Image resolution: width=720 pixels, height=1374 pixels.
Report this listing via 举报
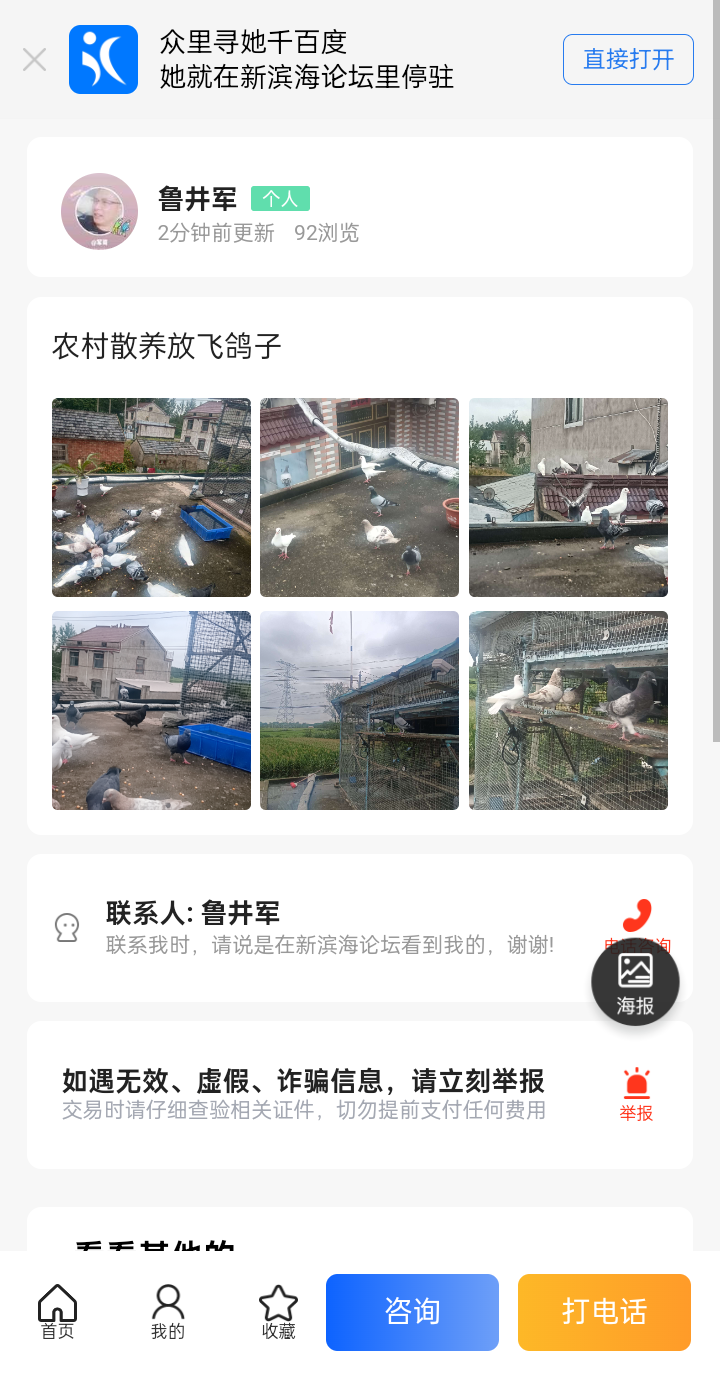pyautogui.click(x=636, y=1094)
